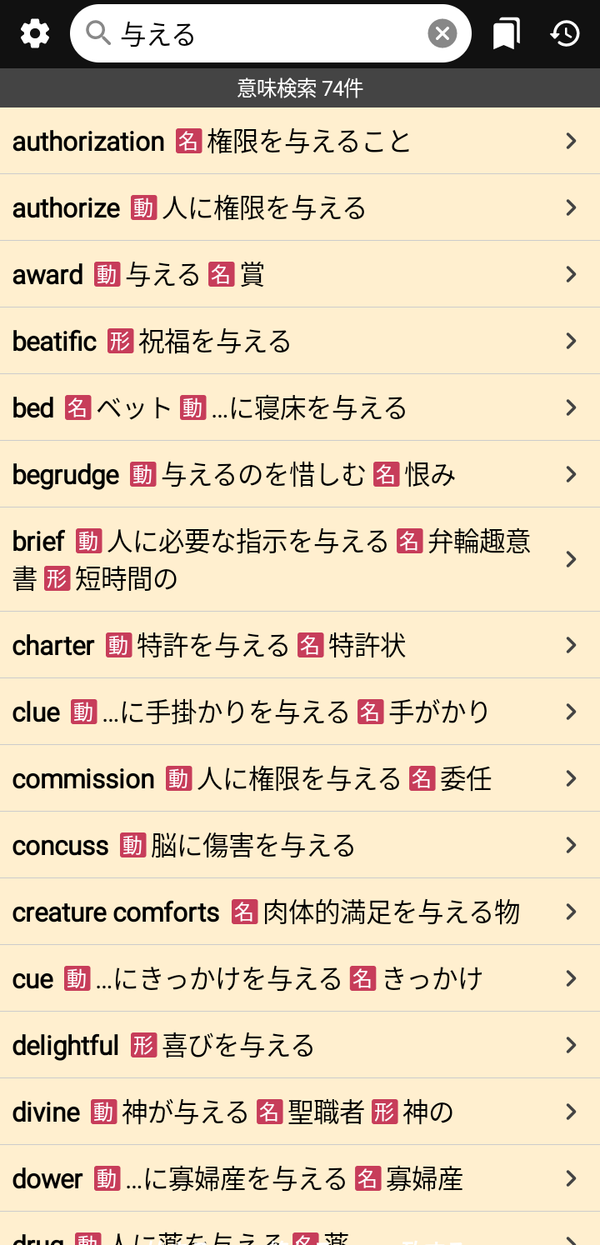600x1245 pixels.
Task: Open creature comforts entry
Action: click(300, 912)
